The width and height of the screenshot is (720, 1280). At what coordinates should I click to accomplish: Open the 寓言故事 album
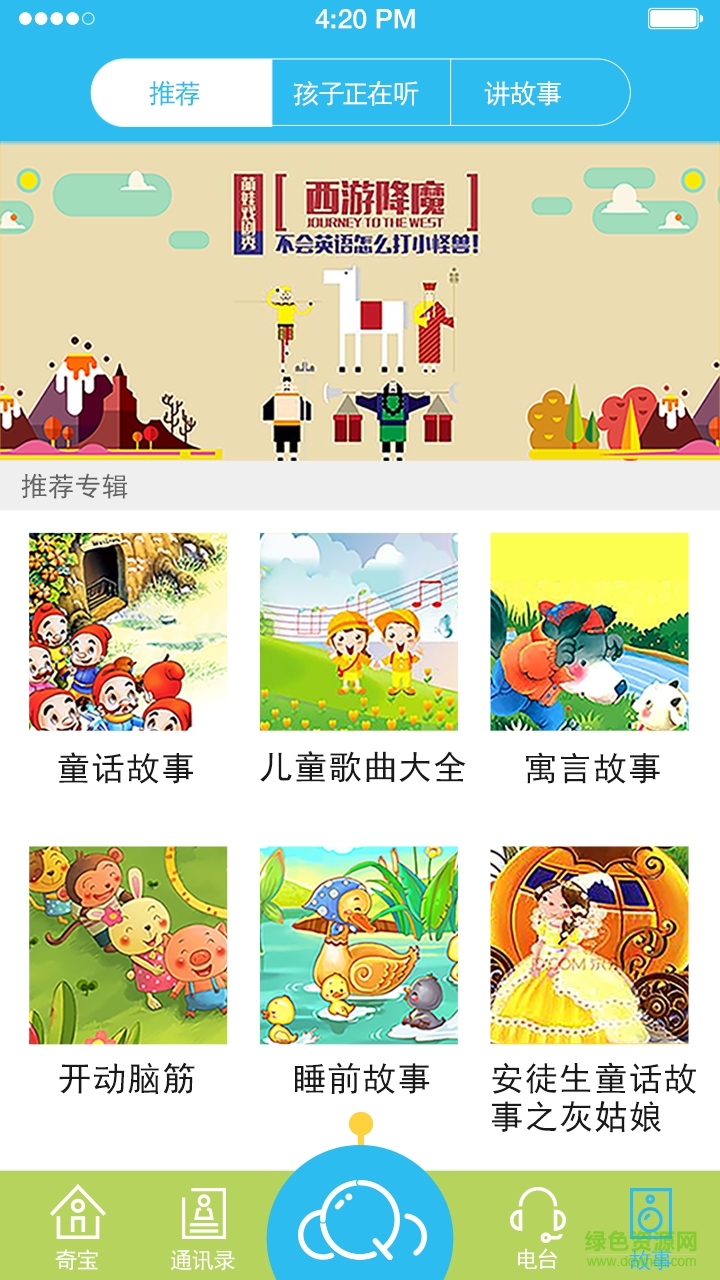pyautogui.click(x=592, y=630)
